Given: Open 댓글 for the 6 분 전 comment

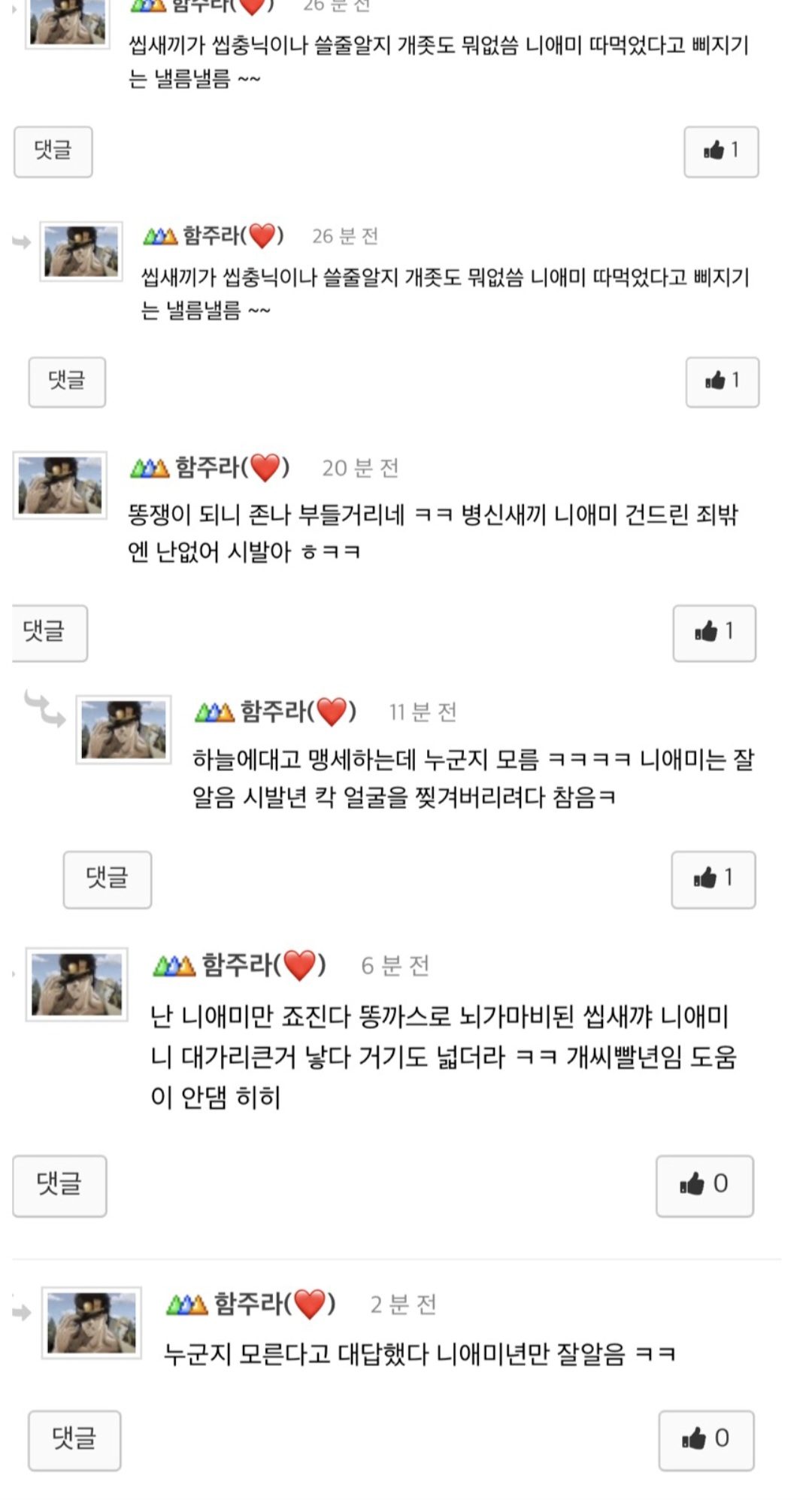Looking at the screenshot, I should pos(59,1185).
